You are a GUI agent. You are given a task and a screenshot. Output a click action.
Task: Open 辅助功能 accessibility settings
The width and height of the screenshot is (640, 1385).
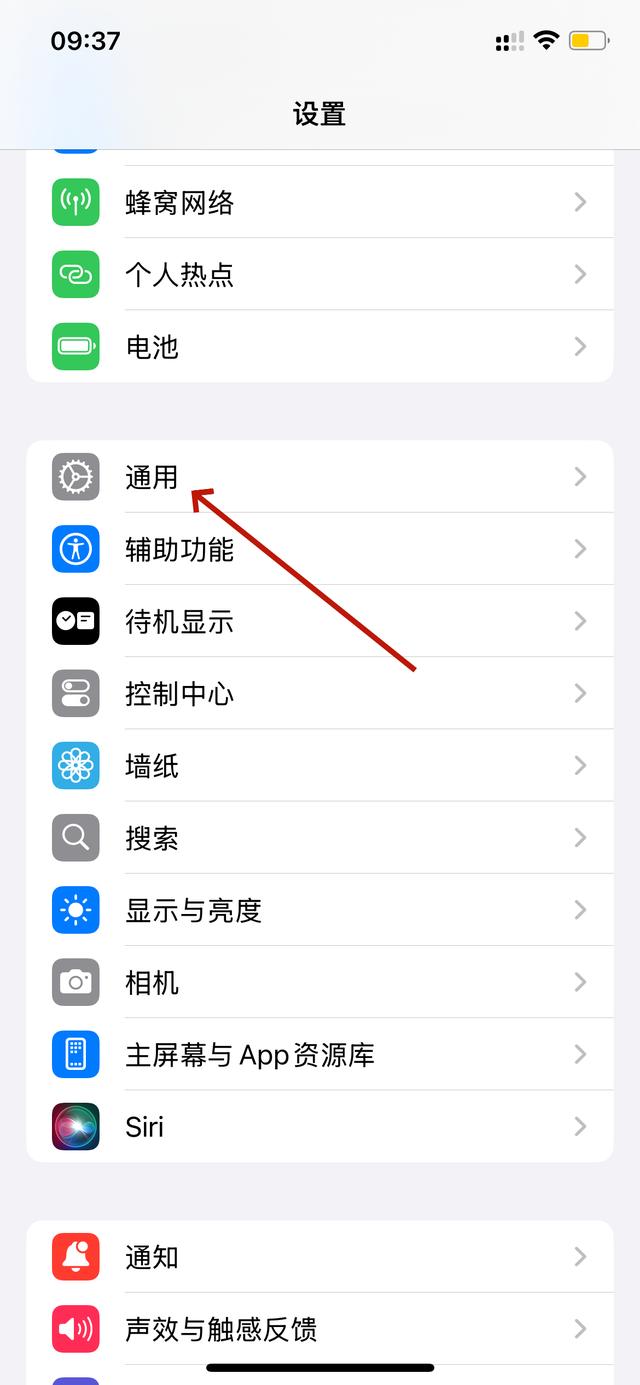(319, 549)
